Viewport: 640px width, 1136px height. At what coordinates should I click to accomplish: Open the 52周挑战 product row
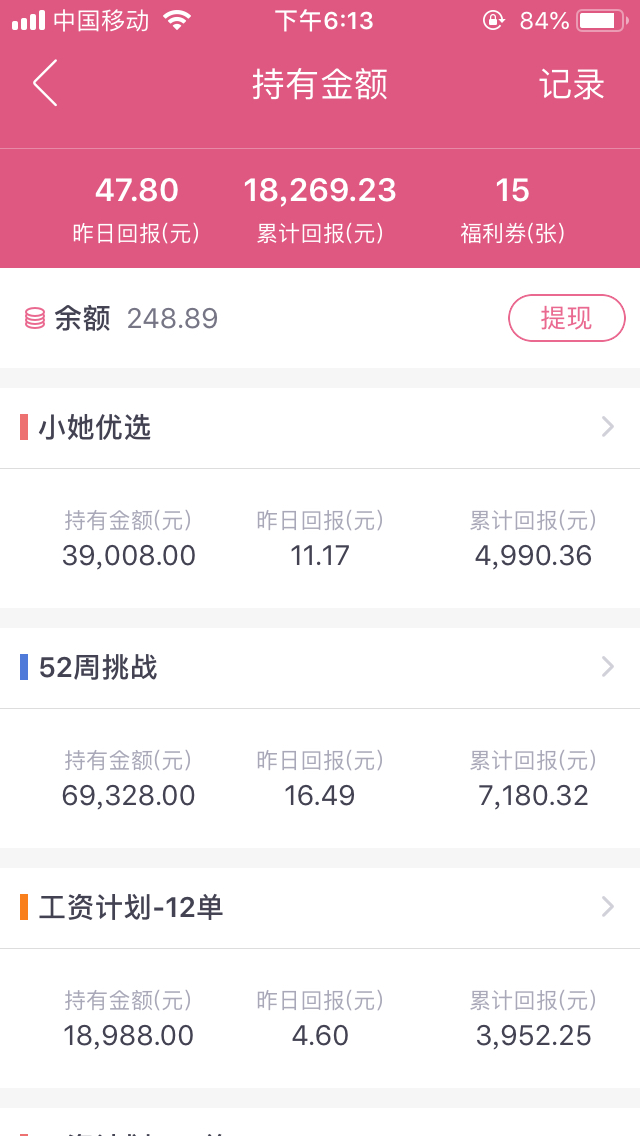click(x=320, y=668)
